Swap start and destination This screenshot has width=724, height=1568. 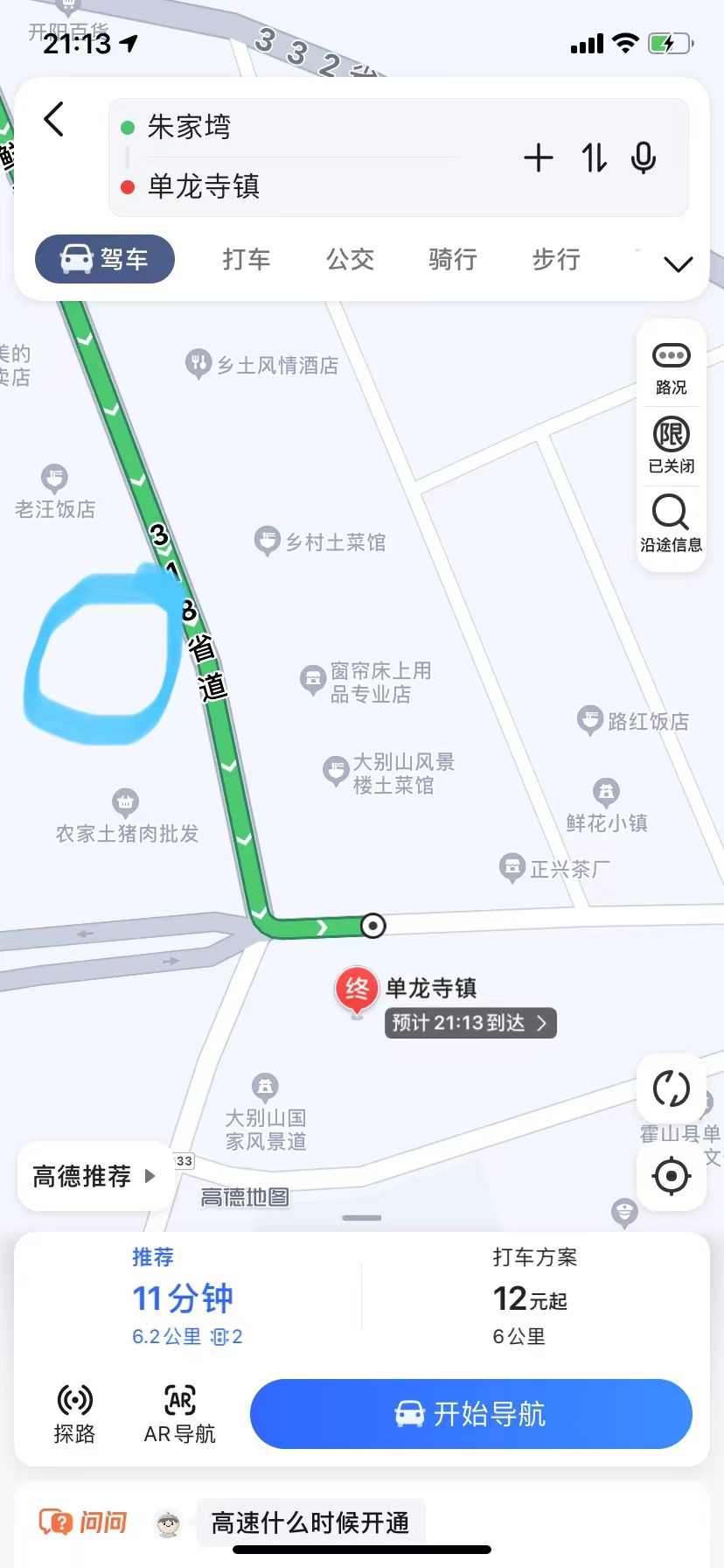(x=594, y=157)
